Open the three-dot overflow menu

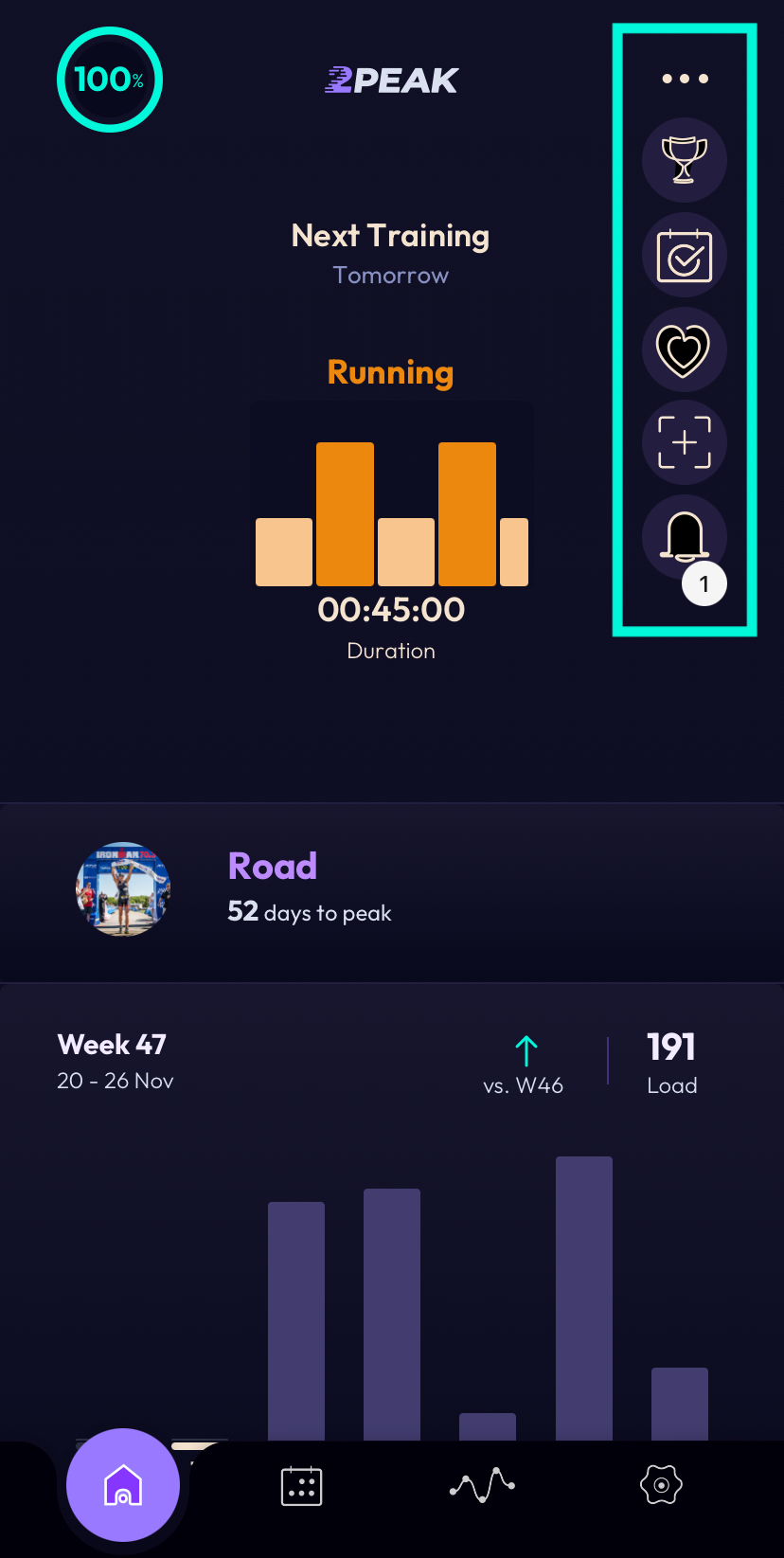pyautogui.click(x=685, y=79)
